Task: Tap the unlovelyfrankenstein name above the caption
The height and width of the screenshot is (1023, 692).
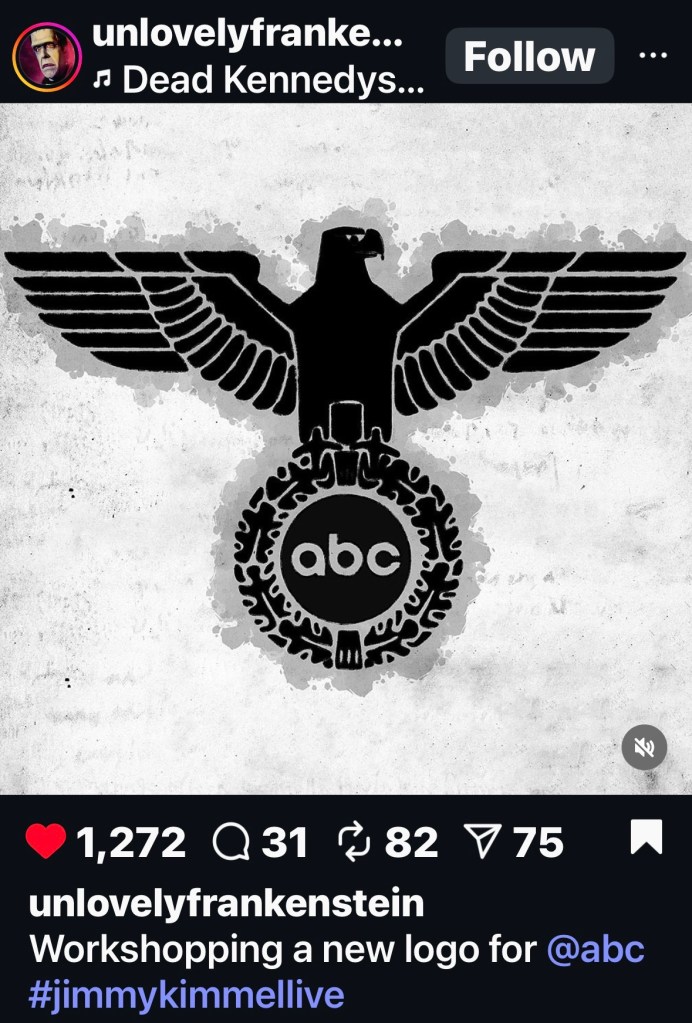Action: pyautogui.click(x=227, y=904)
